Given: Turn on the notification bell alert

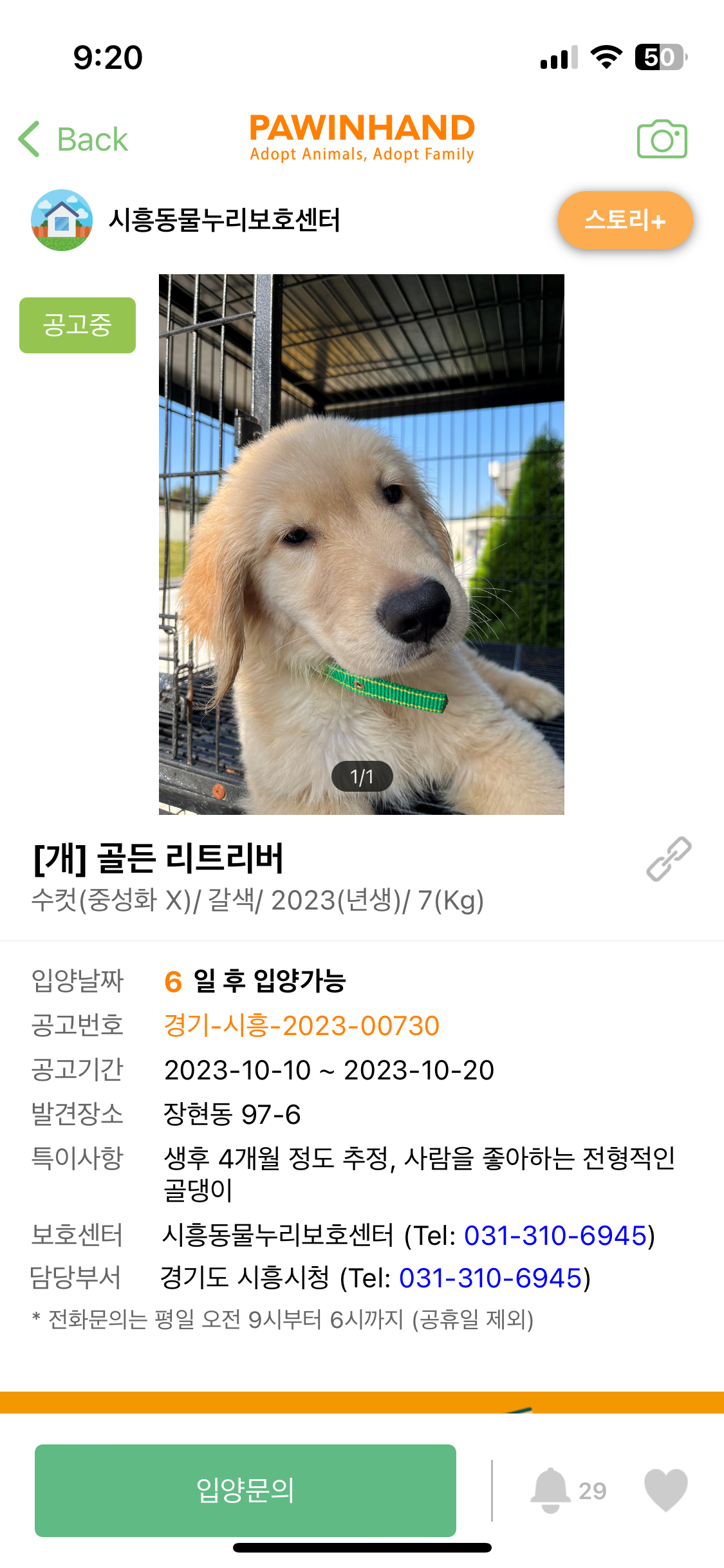Looking at the screenshot, I should pyautogui.click(x=551, y=1490).
